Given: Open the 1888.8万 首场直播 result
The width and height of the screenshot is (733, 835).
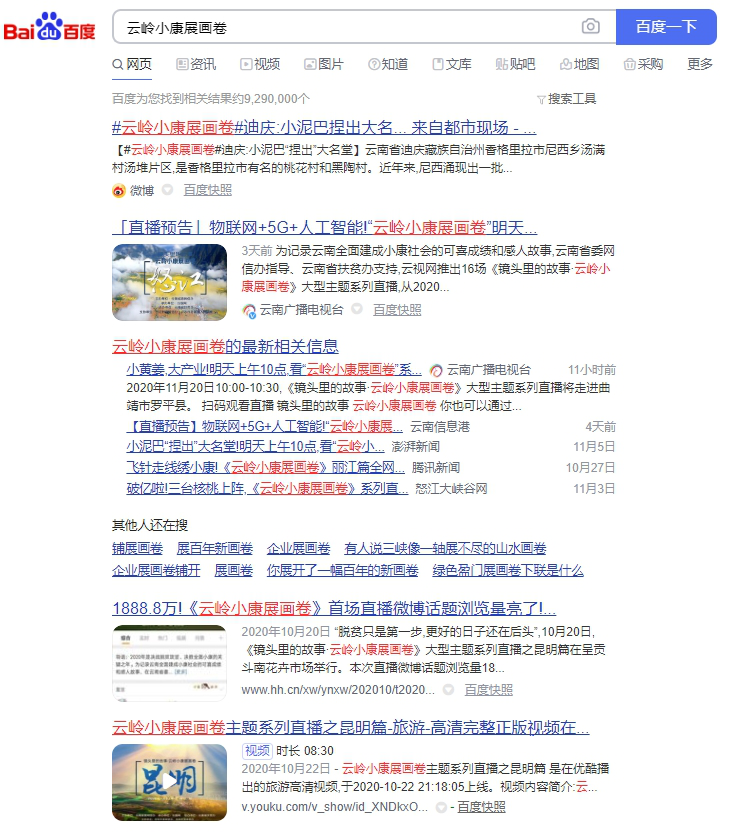Looking at the screenshot, I should point(334,608).
